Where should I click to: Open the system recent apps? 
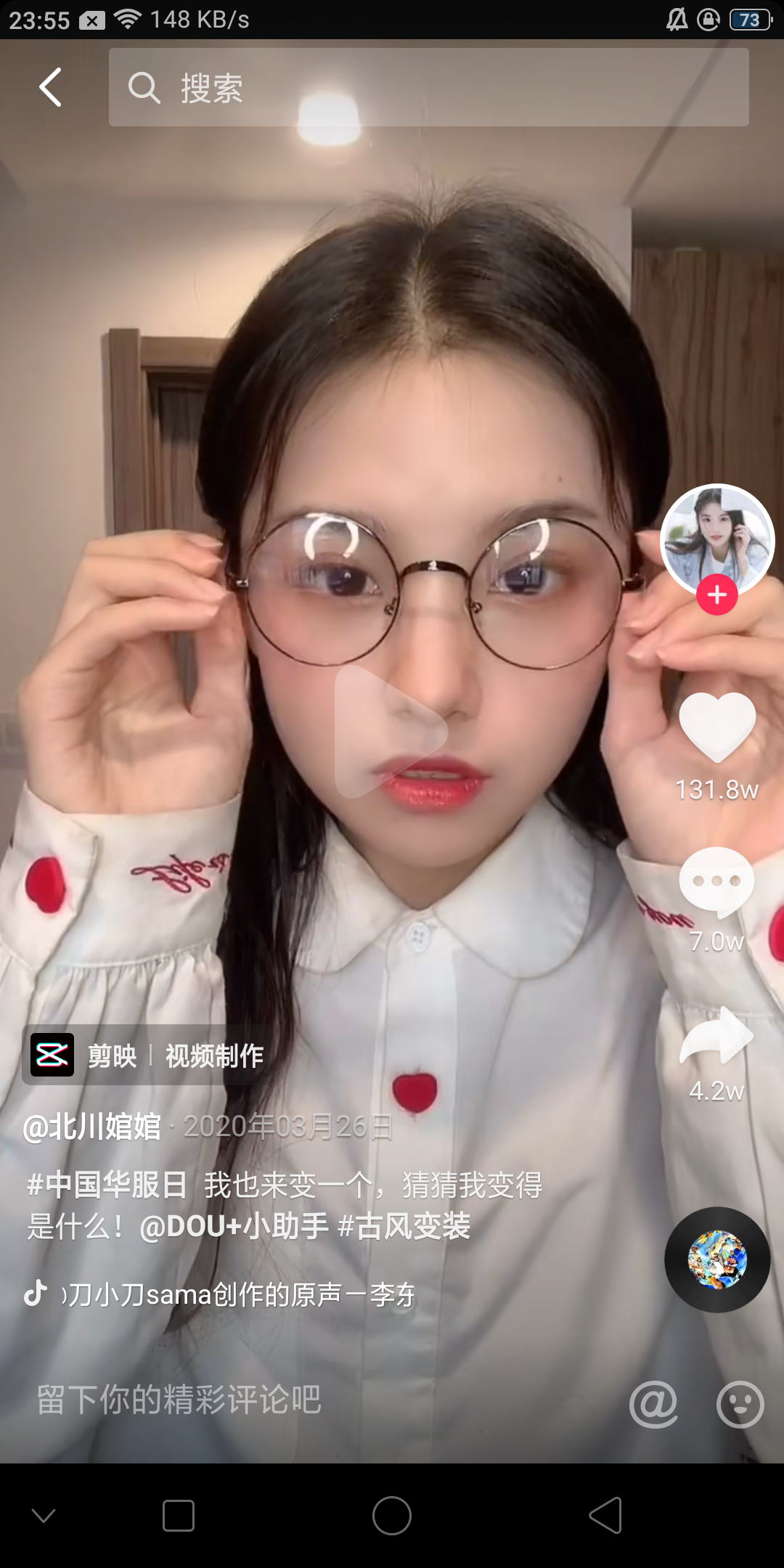coord(179,1516)
